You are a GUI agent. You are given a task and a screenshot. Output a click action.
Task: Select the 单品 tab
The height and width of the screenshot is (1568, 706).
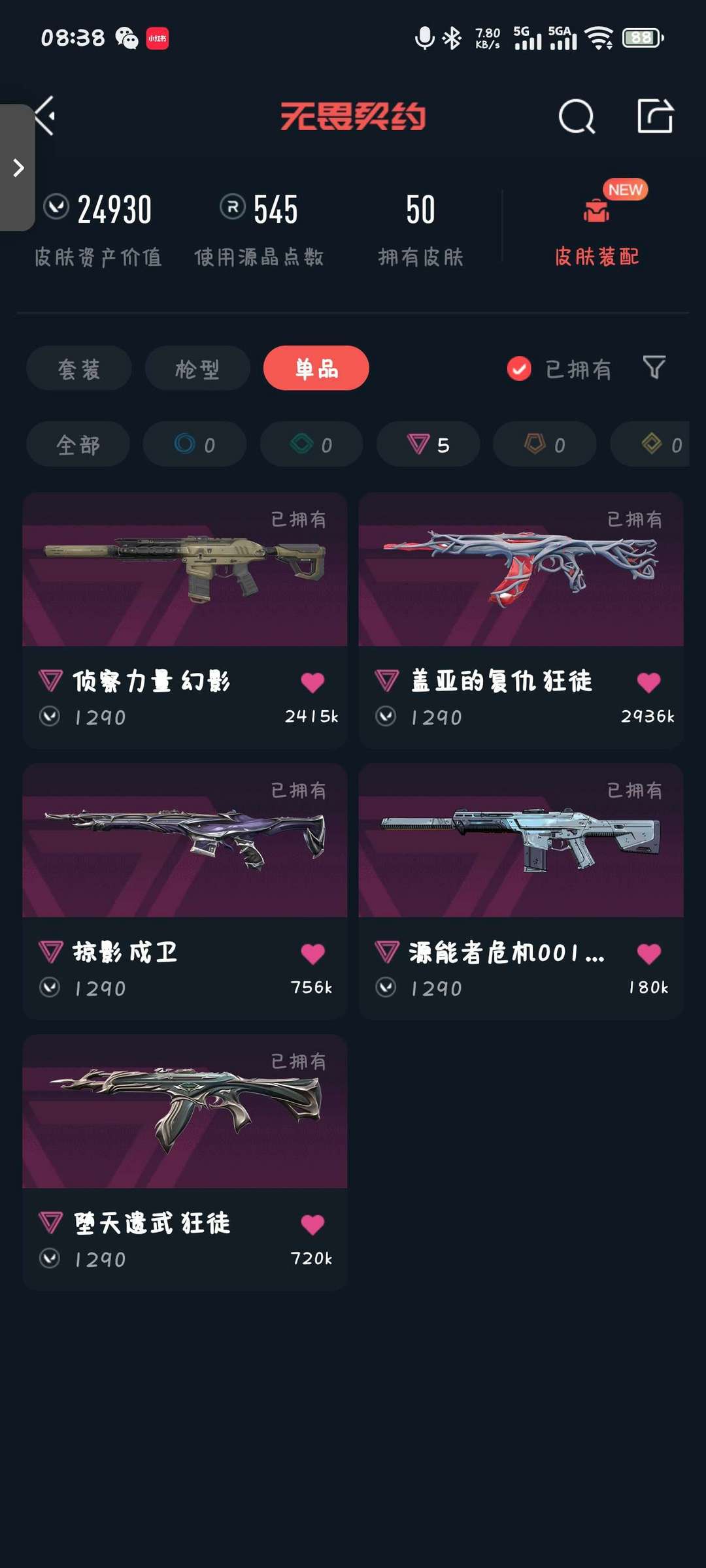point(316,368)
